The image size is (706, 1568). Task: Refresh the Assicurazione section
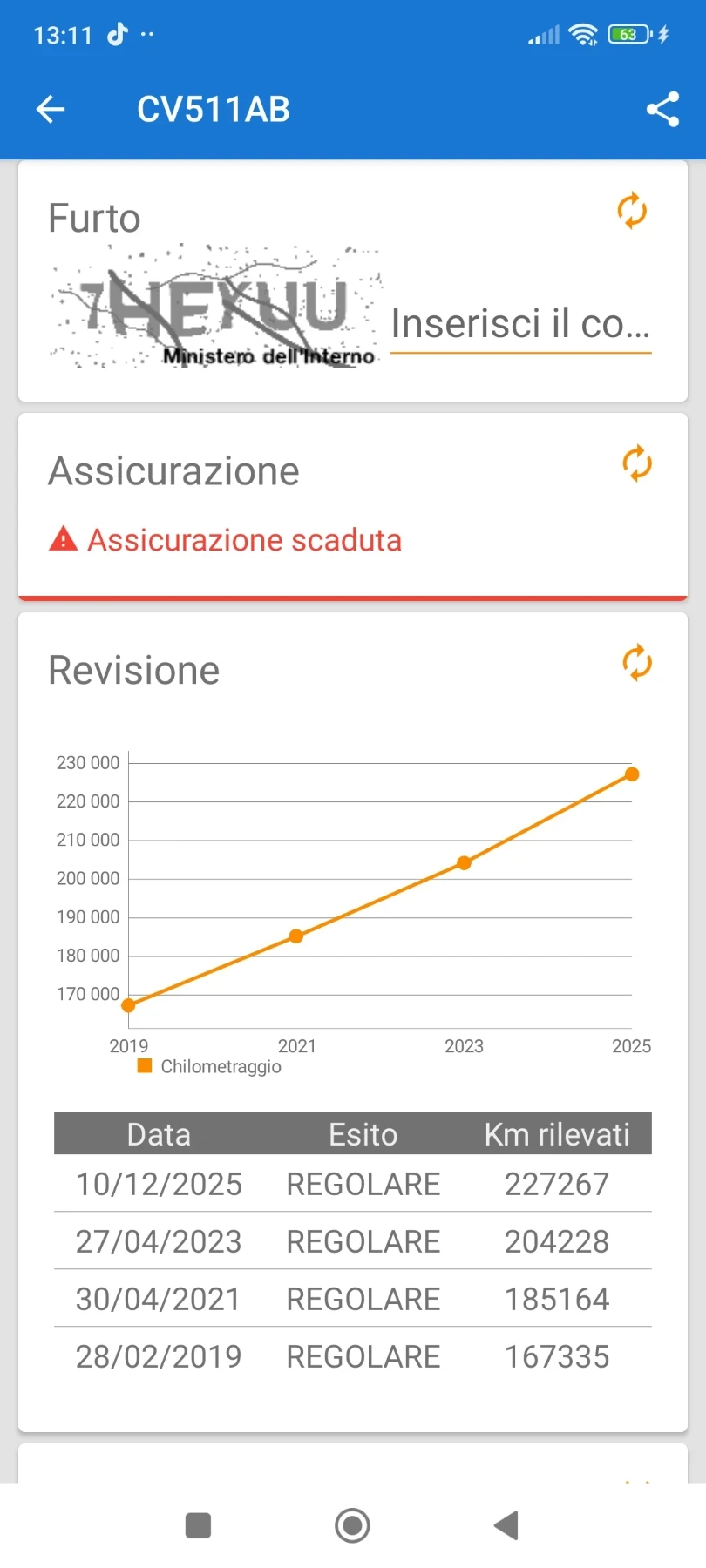[637, 463]
